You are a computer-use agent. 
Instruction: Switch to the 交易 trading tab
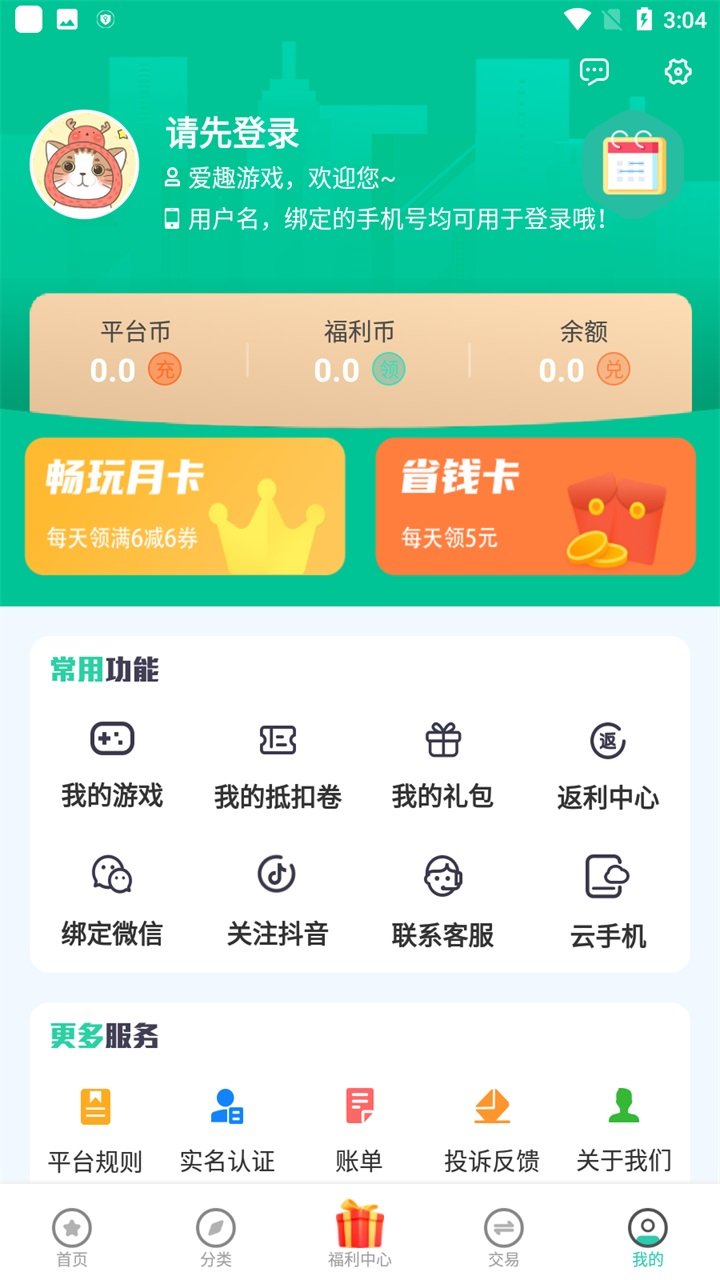(x=504, y=1235)
